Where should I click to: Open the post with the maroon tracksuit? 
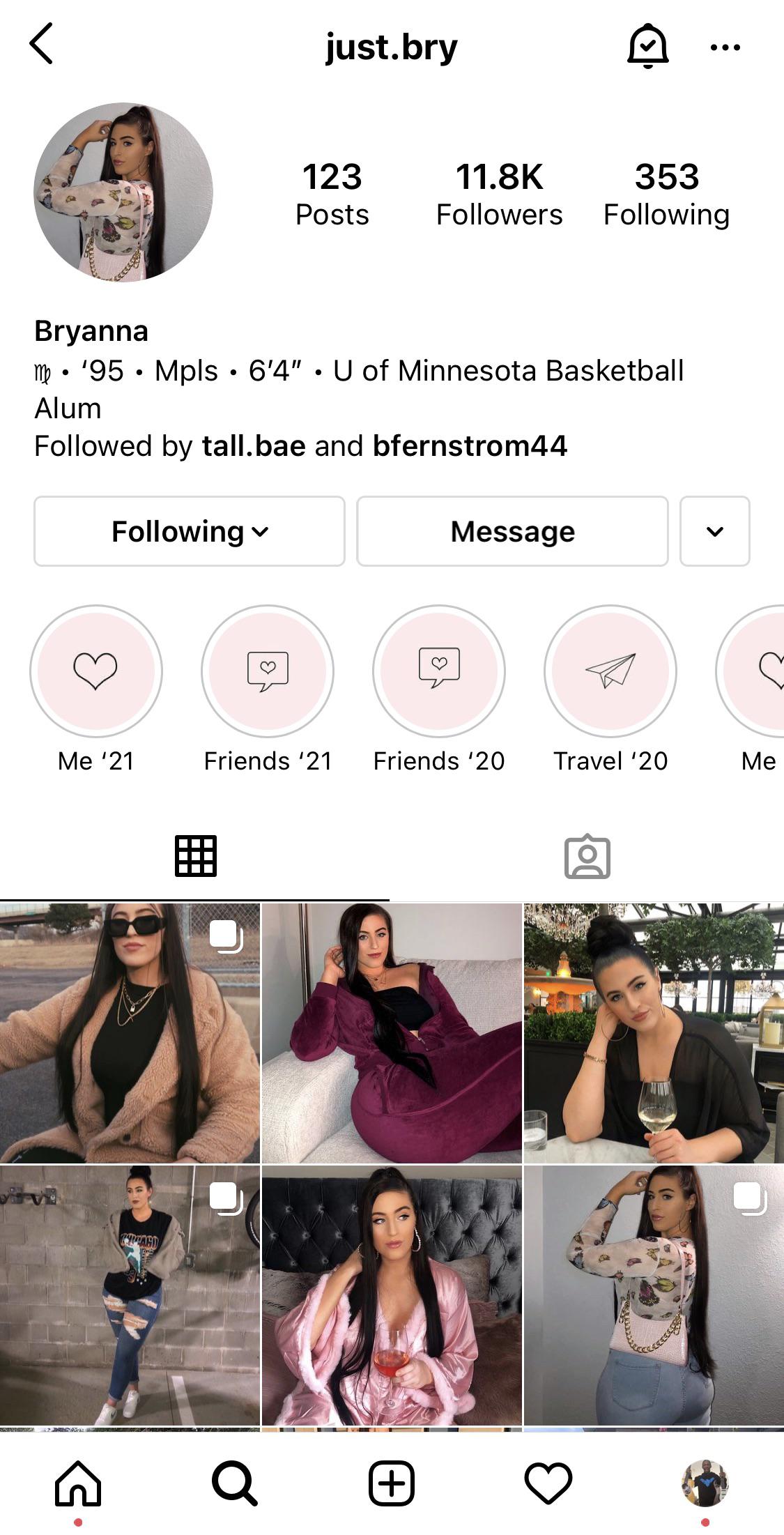click(x=392, y=1033)
